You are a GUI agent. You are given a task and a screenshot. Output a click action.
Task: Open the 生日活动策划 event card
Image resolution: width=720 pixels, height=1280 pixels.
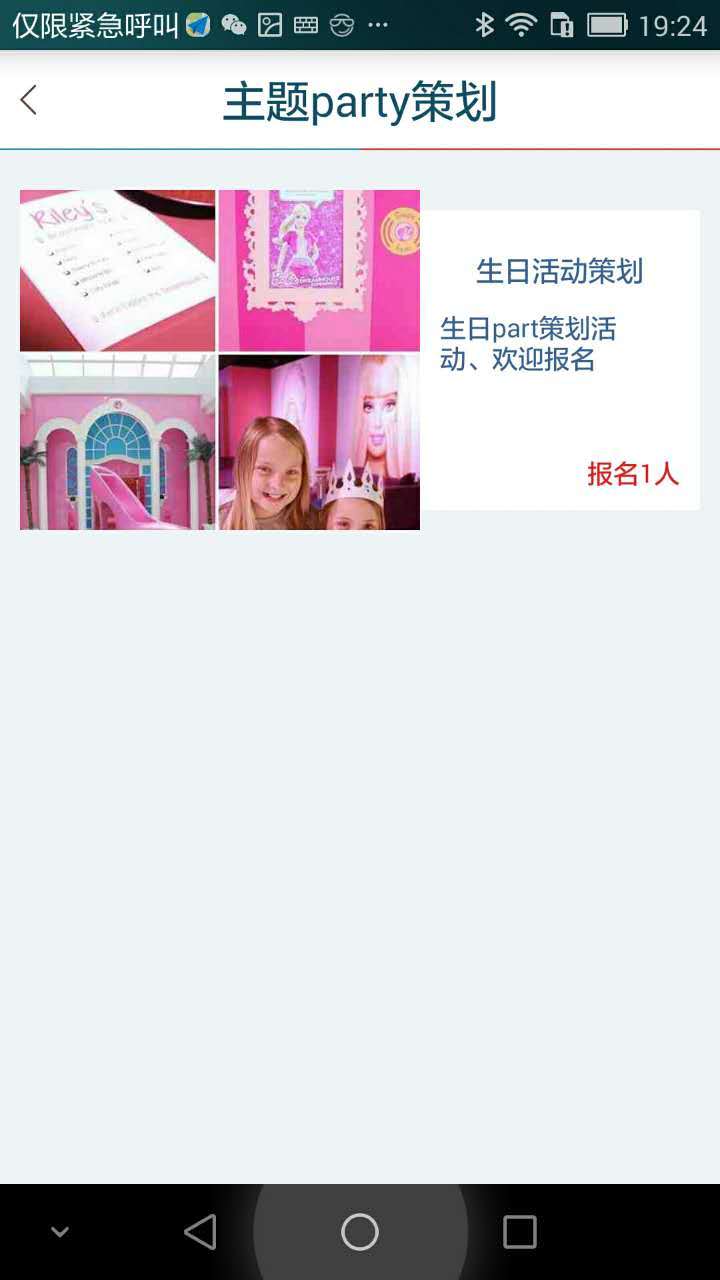point(558,360)
